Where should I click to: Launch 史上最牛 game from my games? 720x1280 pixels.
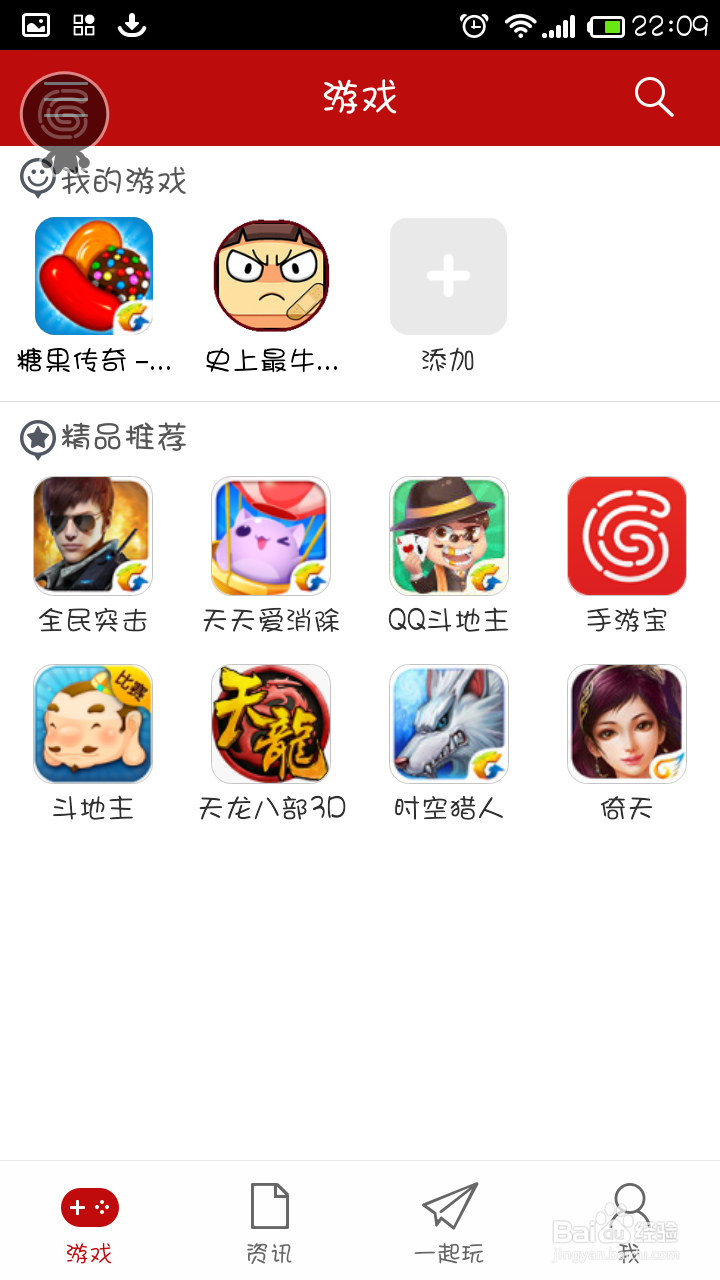[270, 276]
